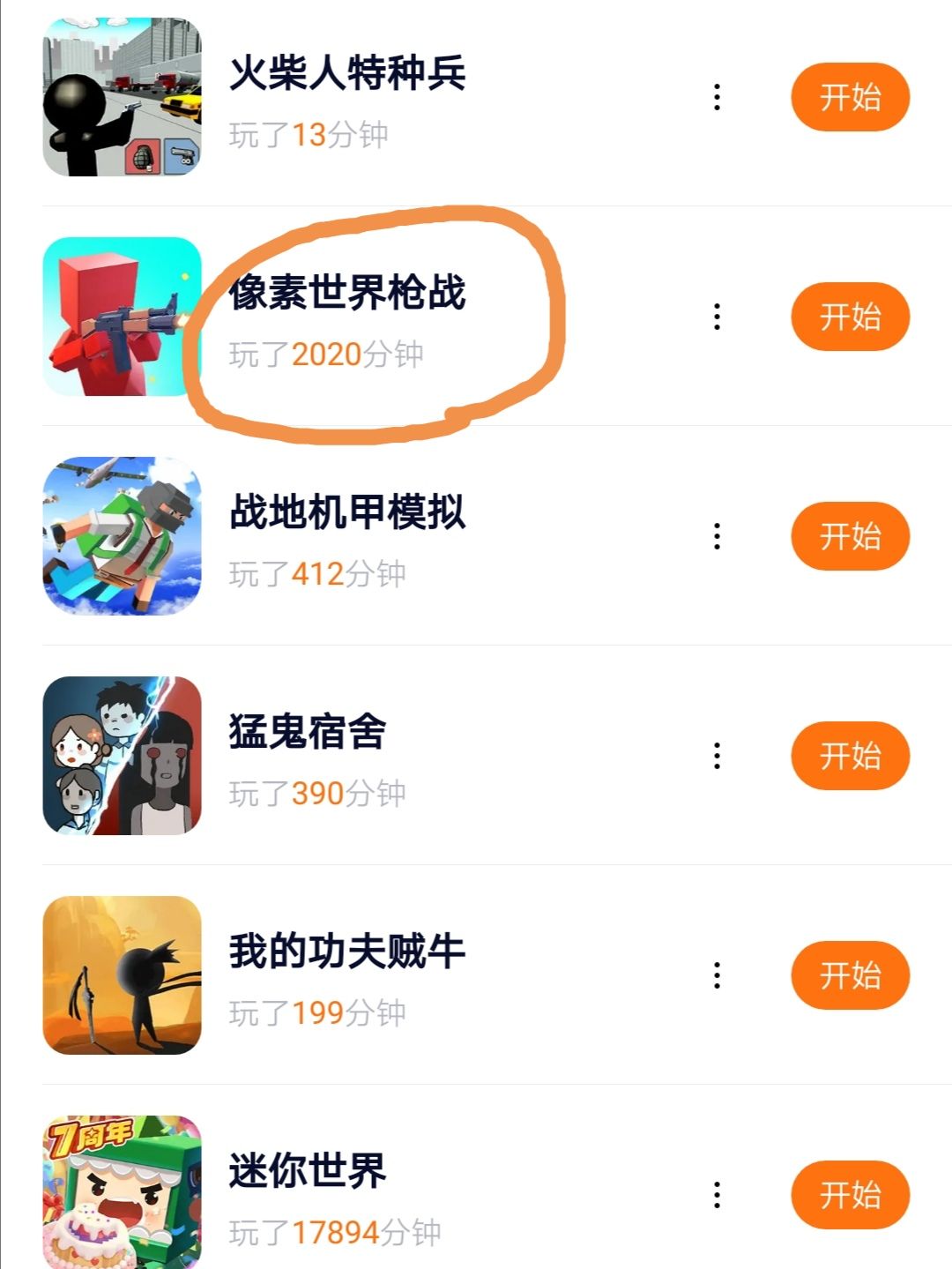The height and width of the screenshot is (1269, 952).
Task: Start the game 战地机甲模拟
Action: 850,536
